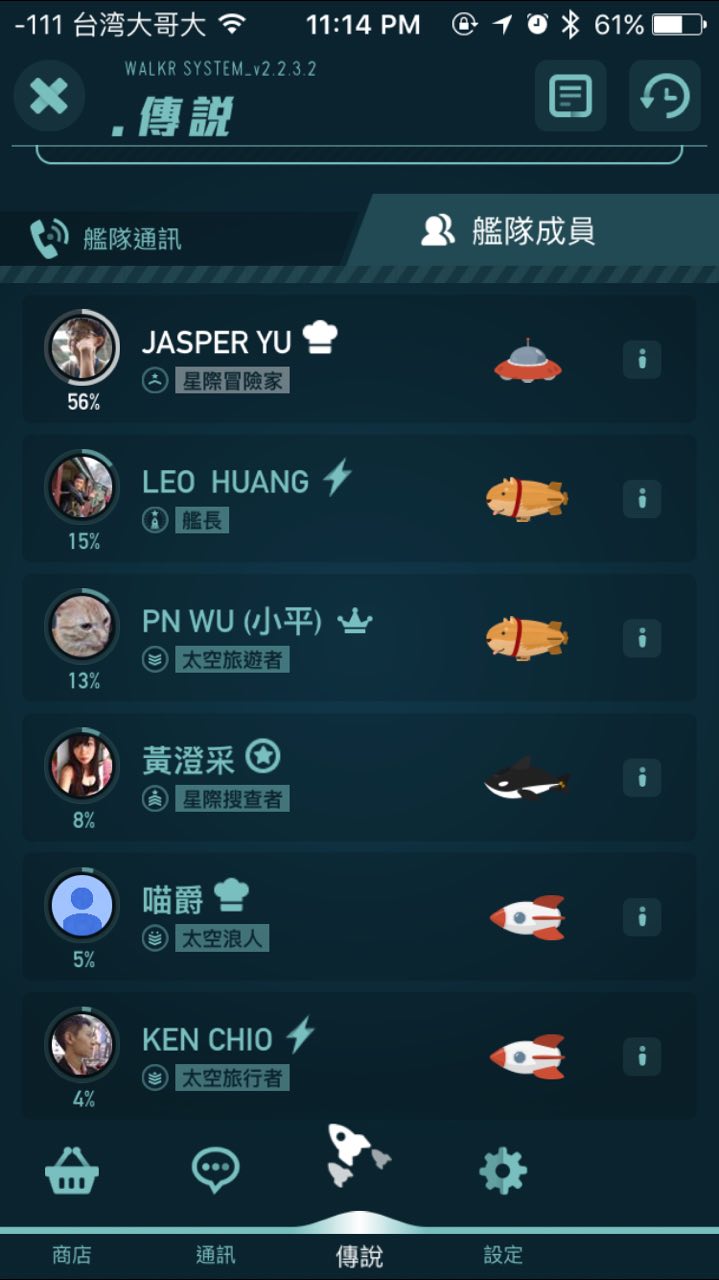Close the 傳說 screen
The height and width of the screenshot is (1280, 719).
tap(48, 97)
